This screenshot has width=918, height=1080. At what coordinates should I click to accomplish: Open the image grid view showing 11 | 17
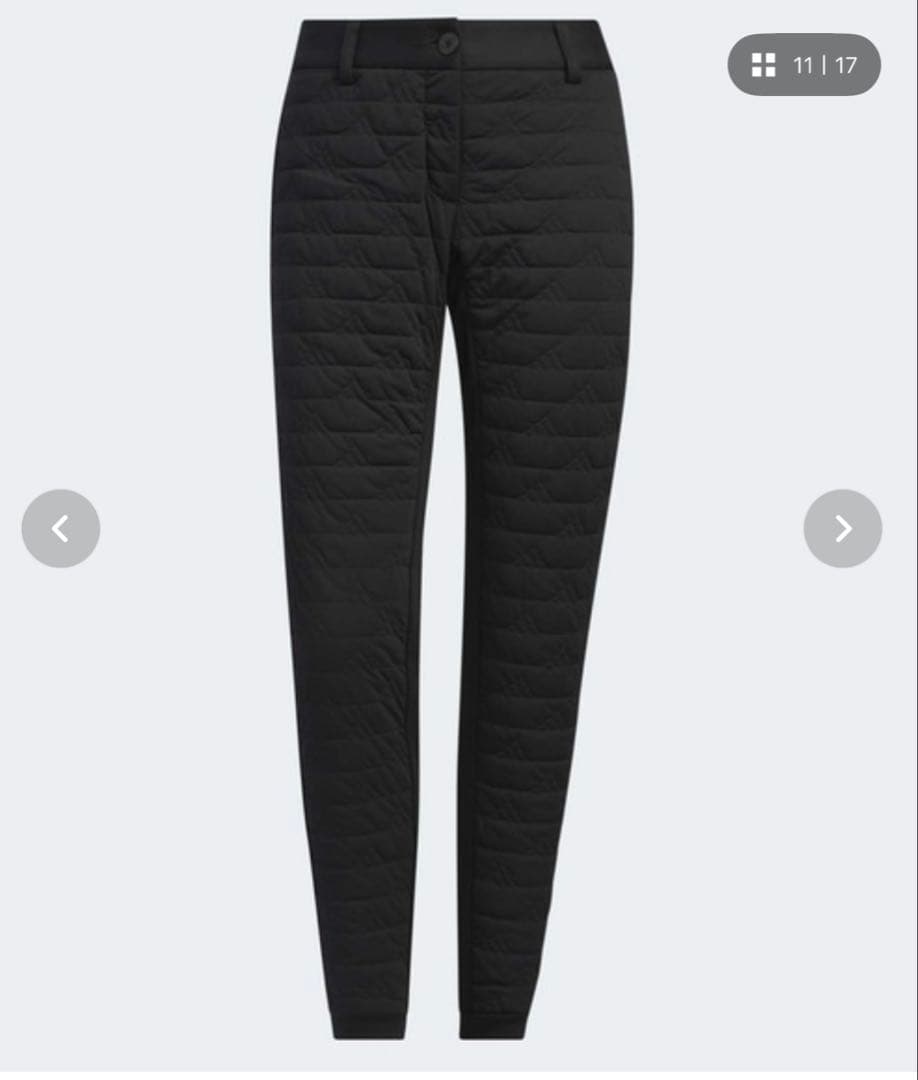point(804,65)
